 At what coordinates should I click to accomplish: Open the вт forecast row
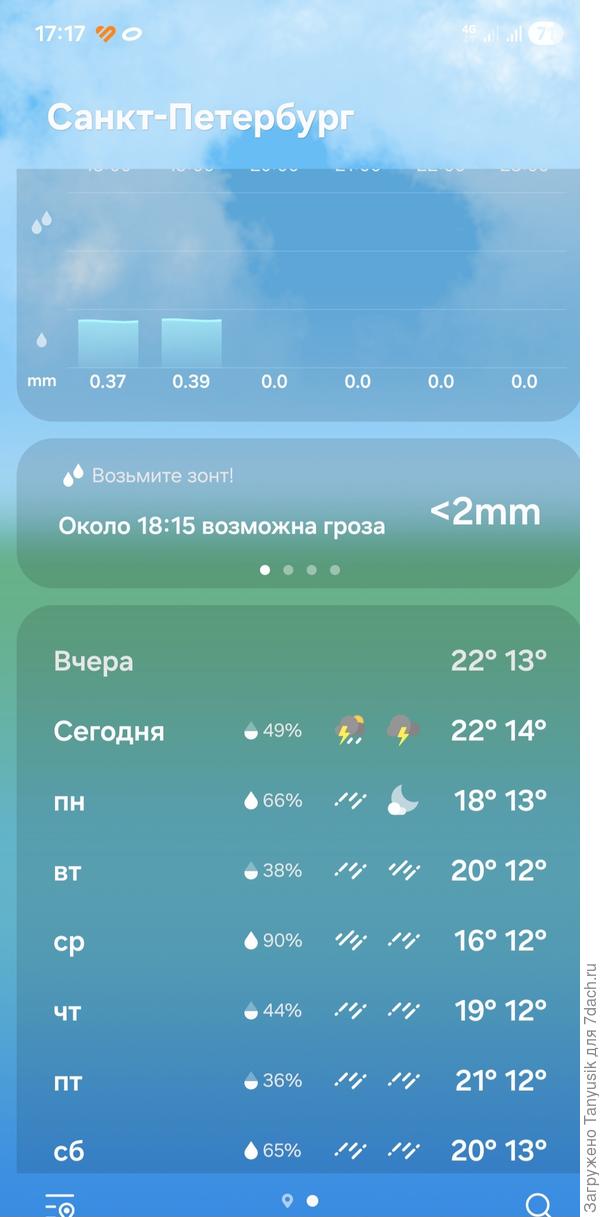[x=299, y=871]
